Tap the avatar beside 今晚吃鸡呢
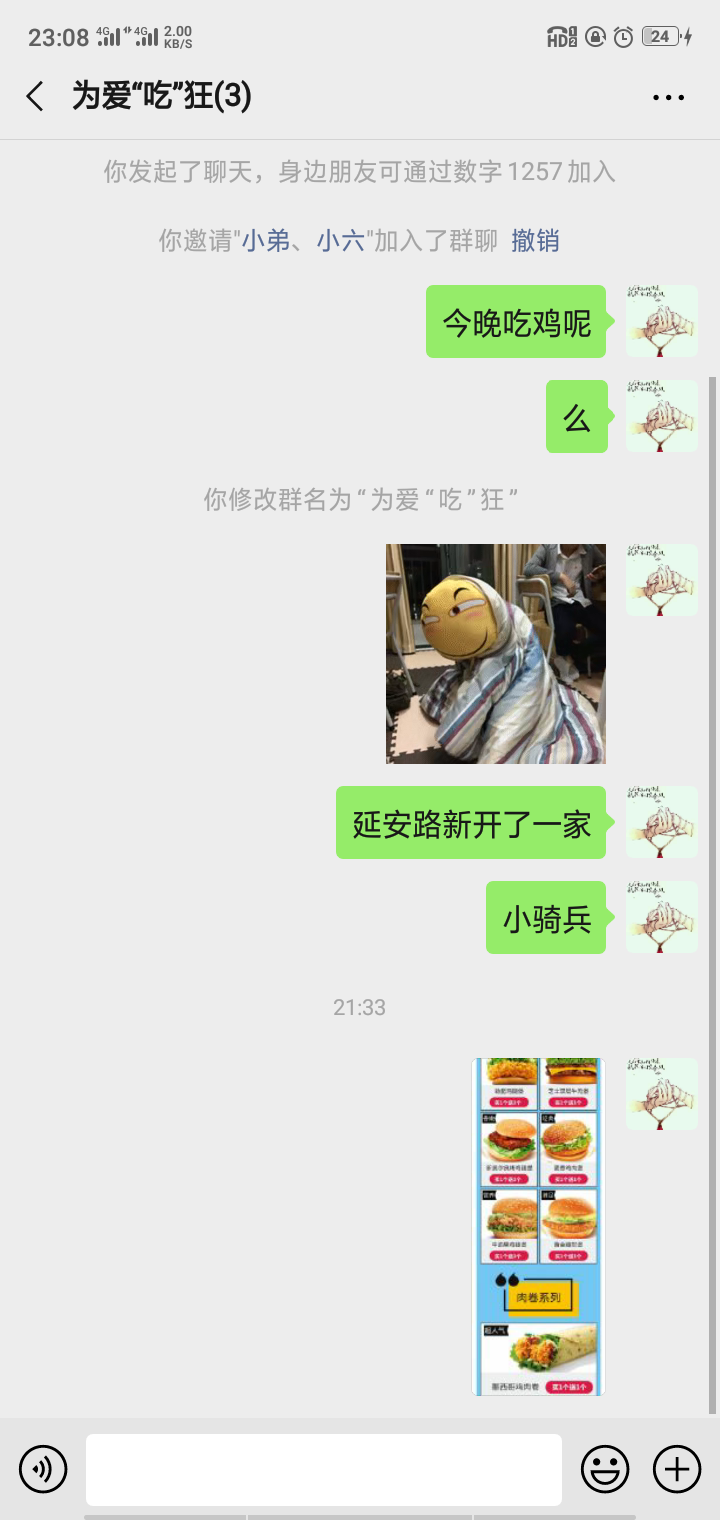Viewport: 720px width, 1520px height. 662,321
